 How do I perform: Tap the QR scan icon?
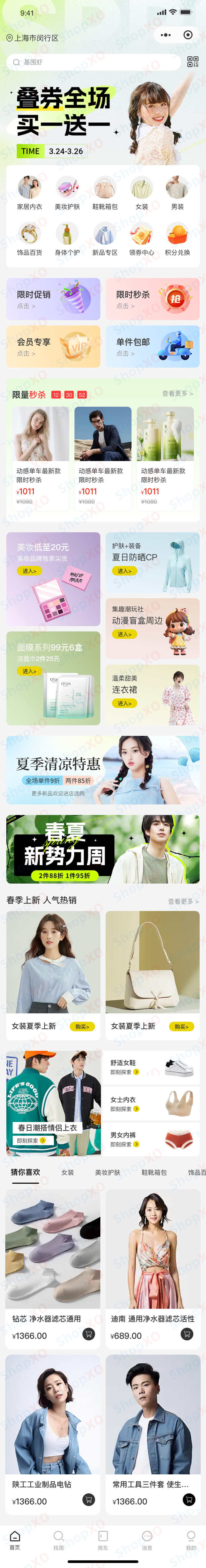click(193, 62)
